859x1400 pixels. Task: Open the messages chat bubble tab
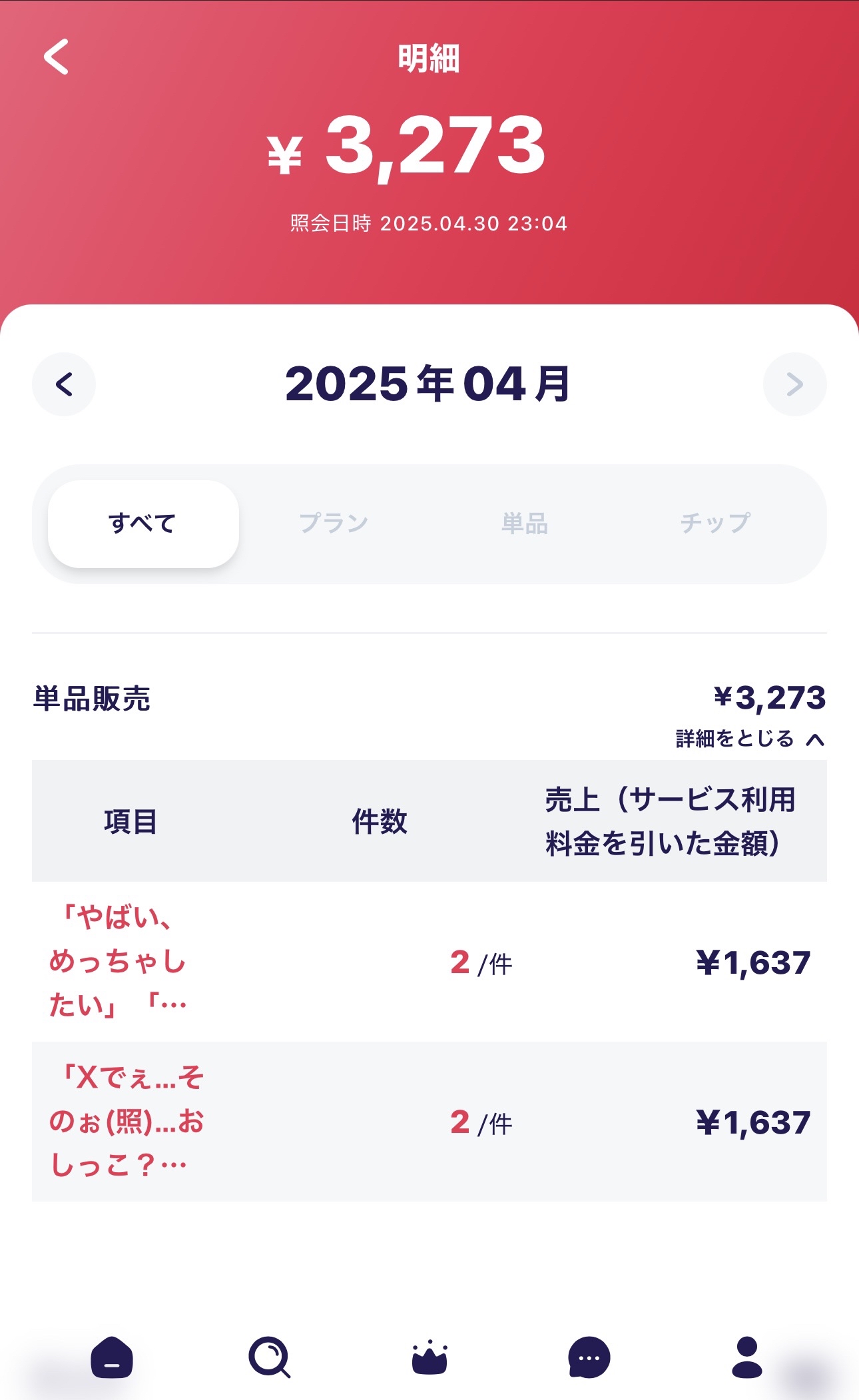(x=589, y=1357)
